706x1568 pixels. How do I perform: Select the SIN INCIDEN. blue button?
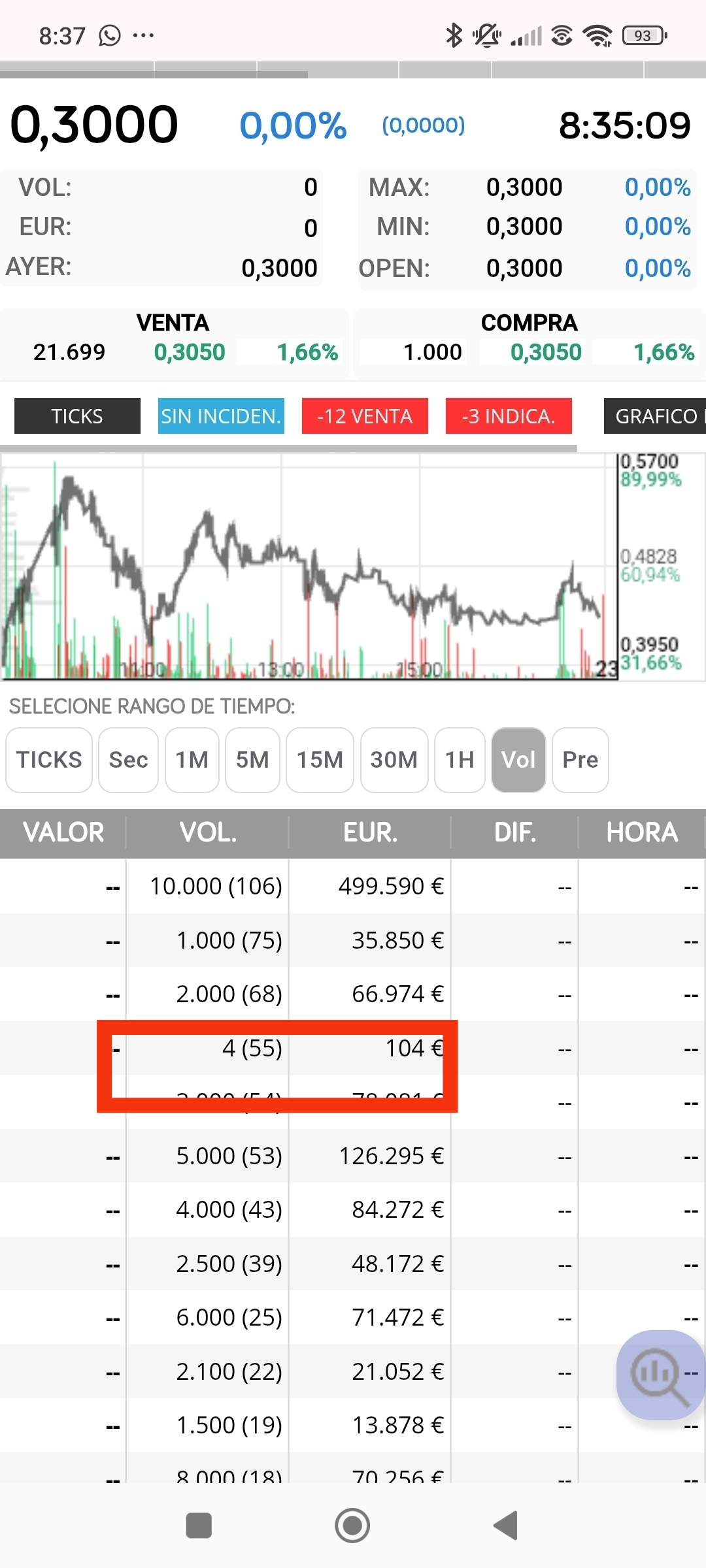click(x=221, y=416)
